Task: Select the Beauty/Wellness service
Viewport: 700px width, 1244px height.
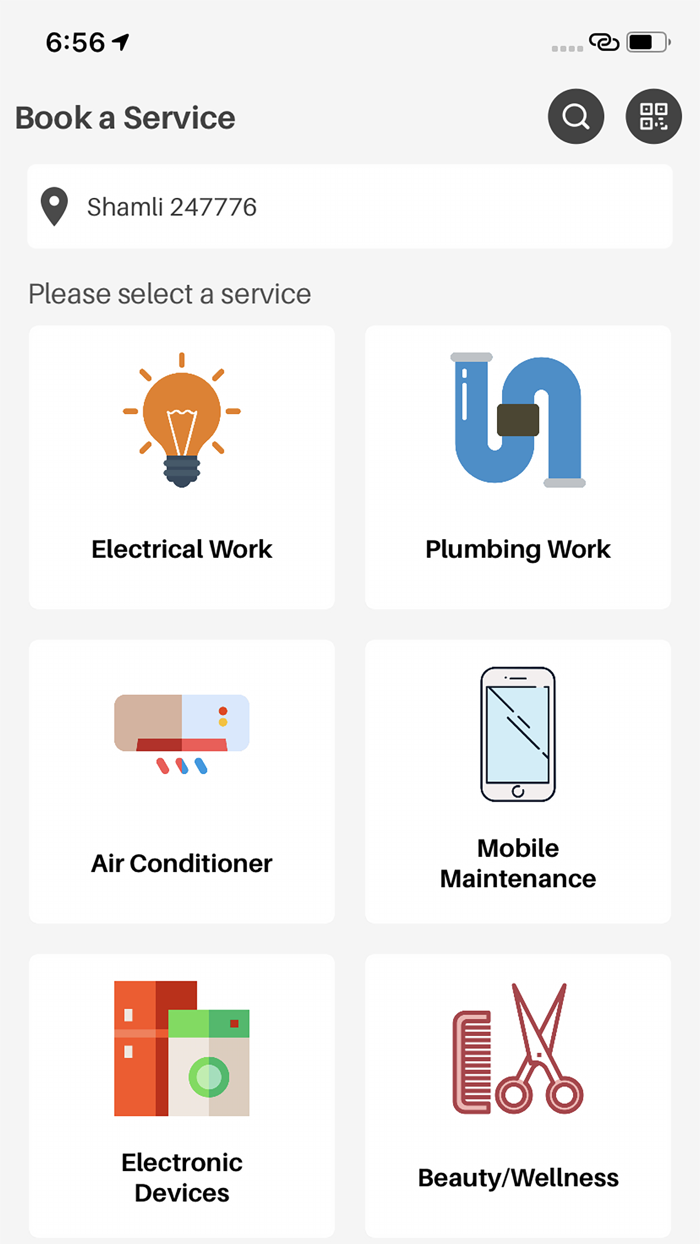Action: pos(518,1095)
